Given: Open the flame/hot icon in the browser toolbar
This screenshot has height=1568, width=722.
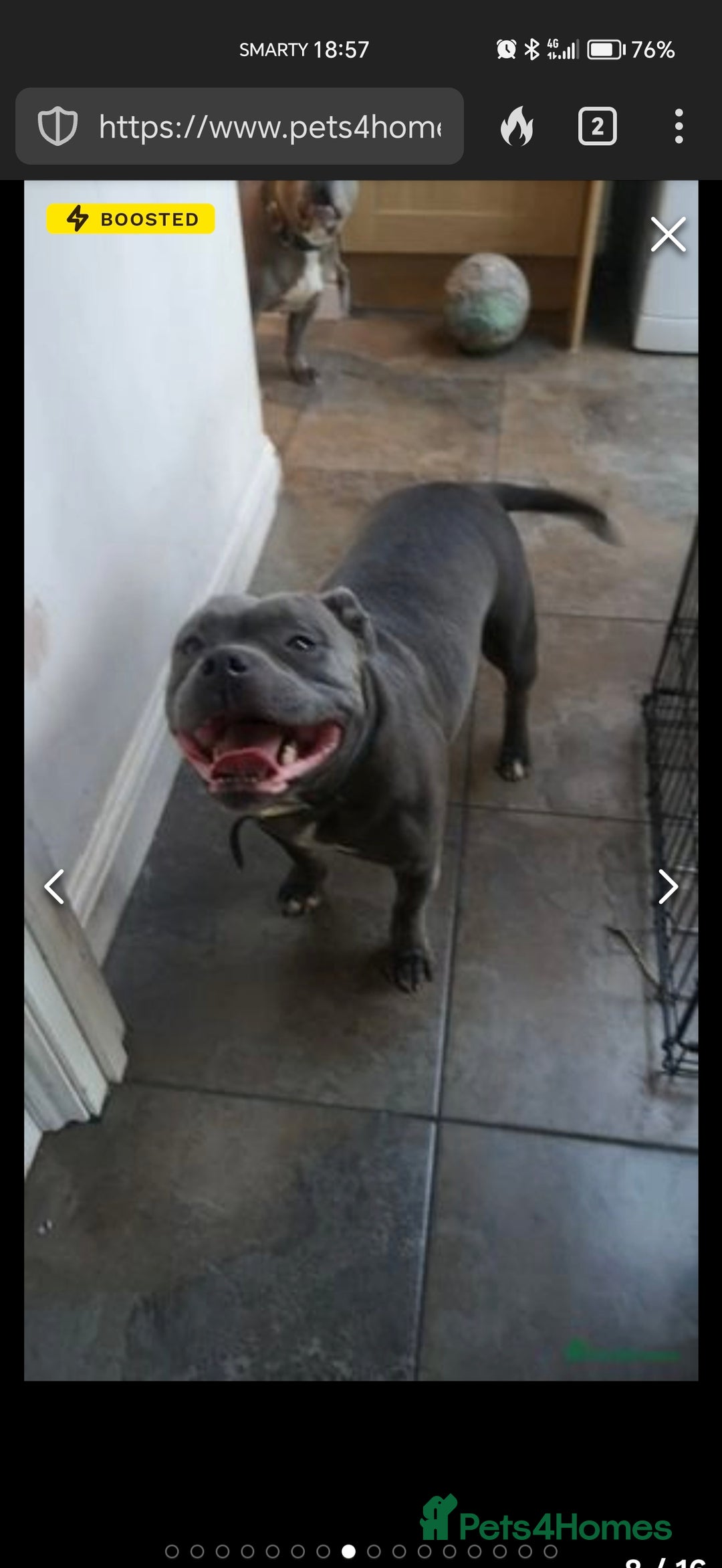Looking at the screenshot, I should coord(517,127).
